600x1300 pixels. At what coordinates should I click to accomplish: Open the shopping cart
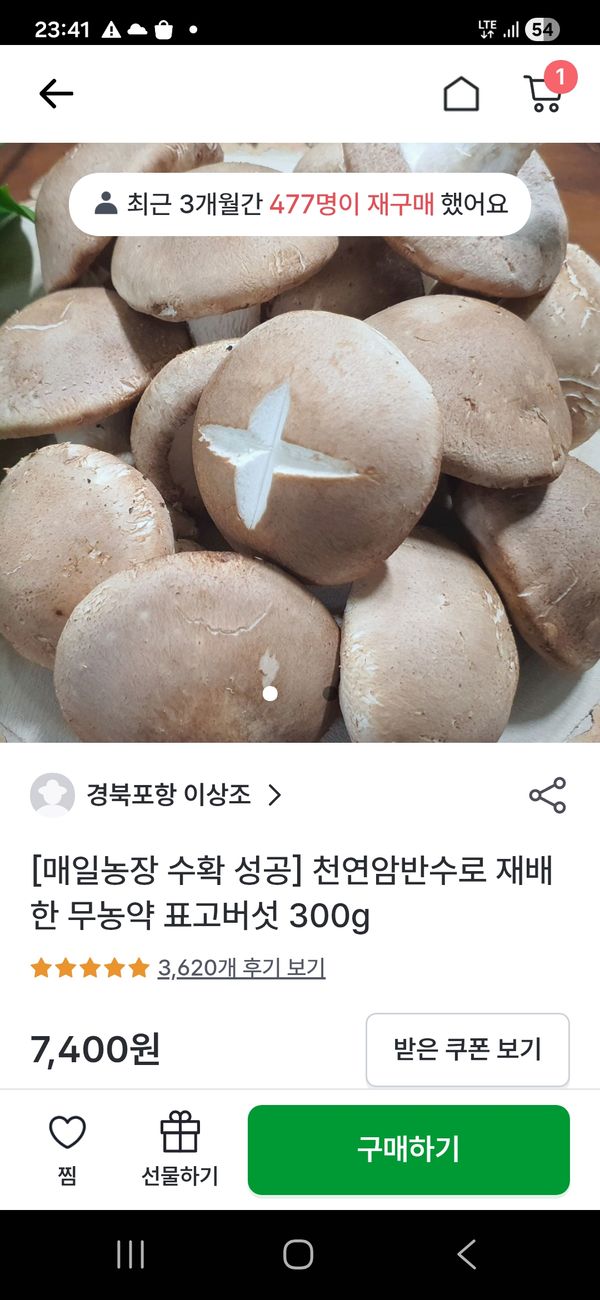543,93
